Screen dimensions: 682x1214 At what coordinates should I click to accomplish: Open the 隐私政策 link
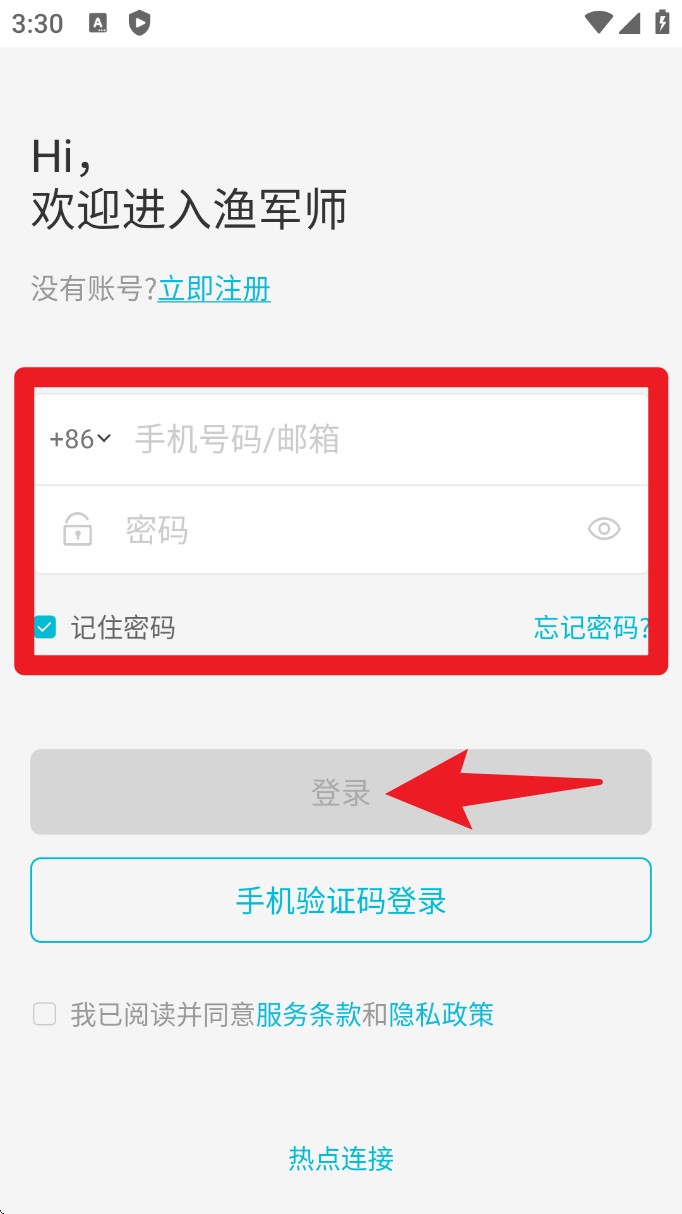point(441,1015)
